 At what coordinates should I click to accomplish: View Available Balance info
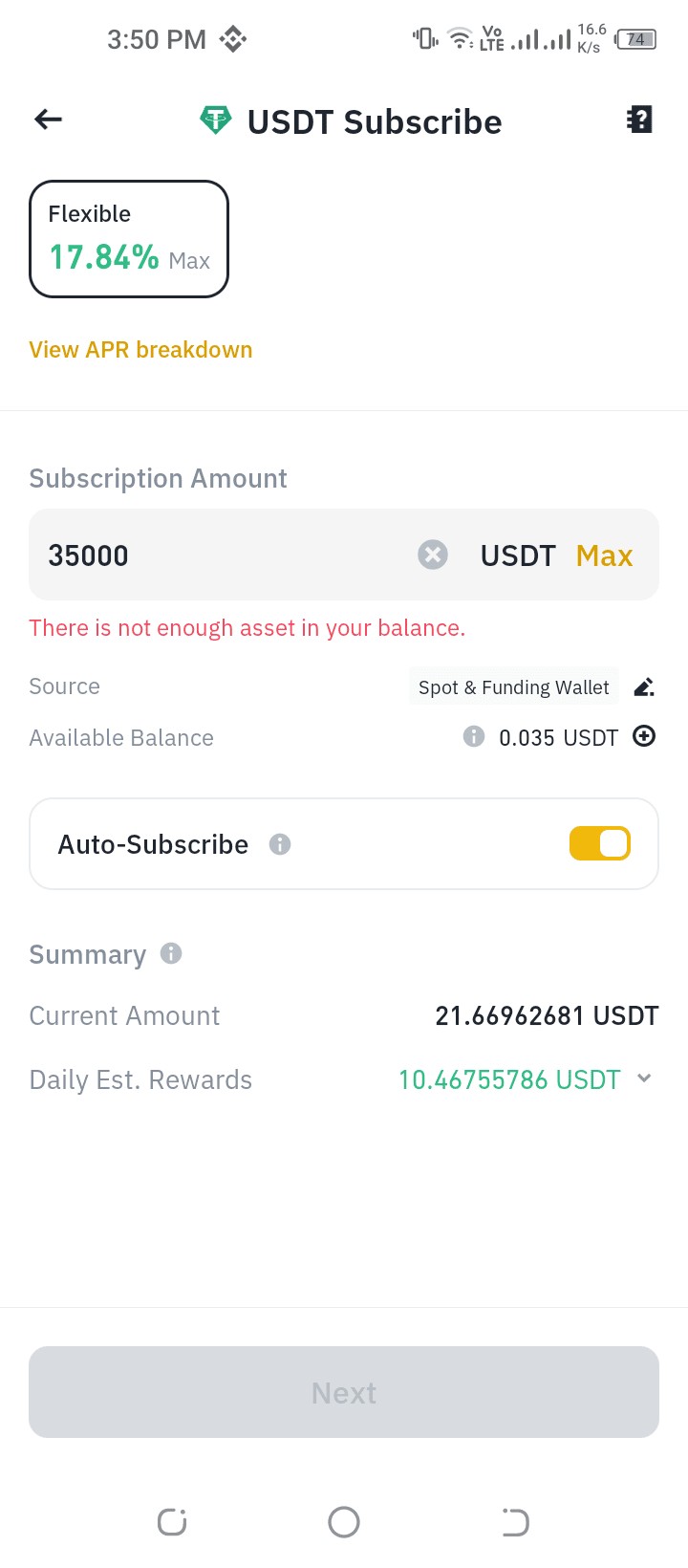[x=473, y=736]
